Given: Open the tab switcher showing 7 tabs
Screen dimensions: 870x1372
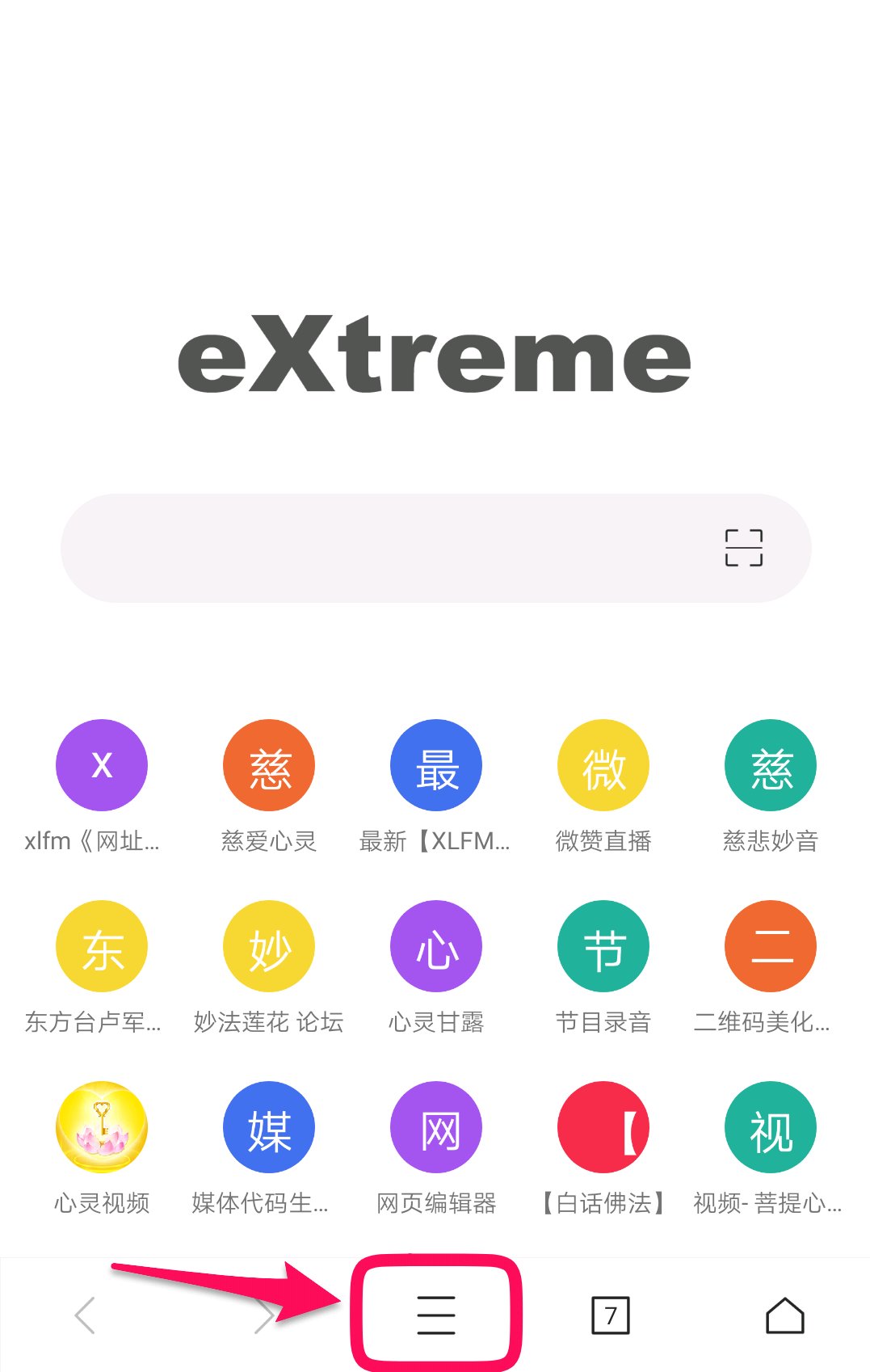Looking at the screenshot, I should (x=610, y=1316).
